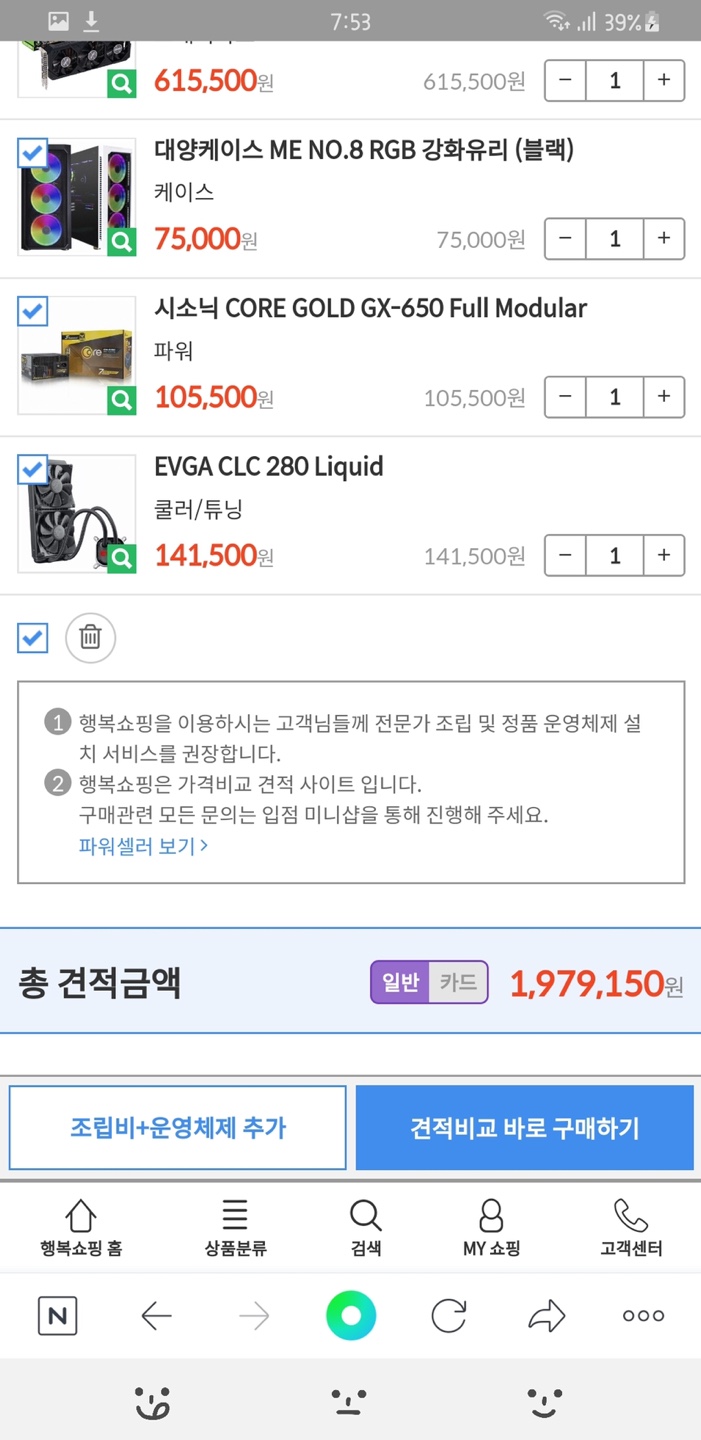701x1440 pixels.
Task: Decrease quantity of 시소닉 CORE GOLD GX-650
Action: [566, 397]
